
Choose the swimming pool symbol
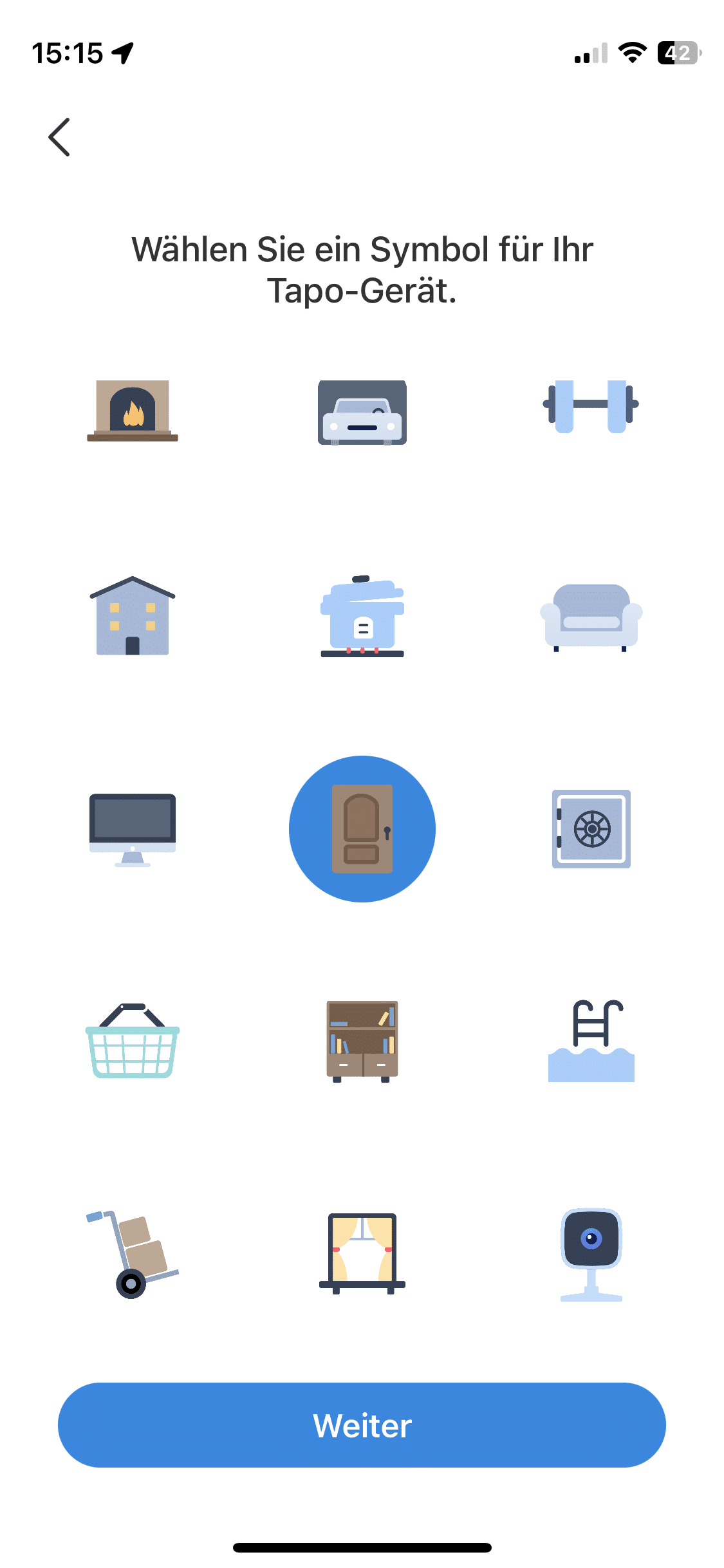tap(591, 1040)
